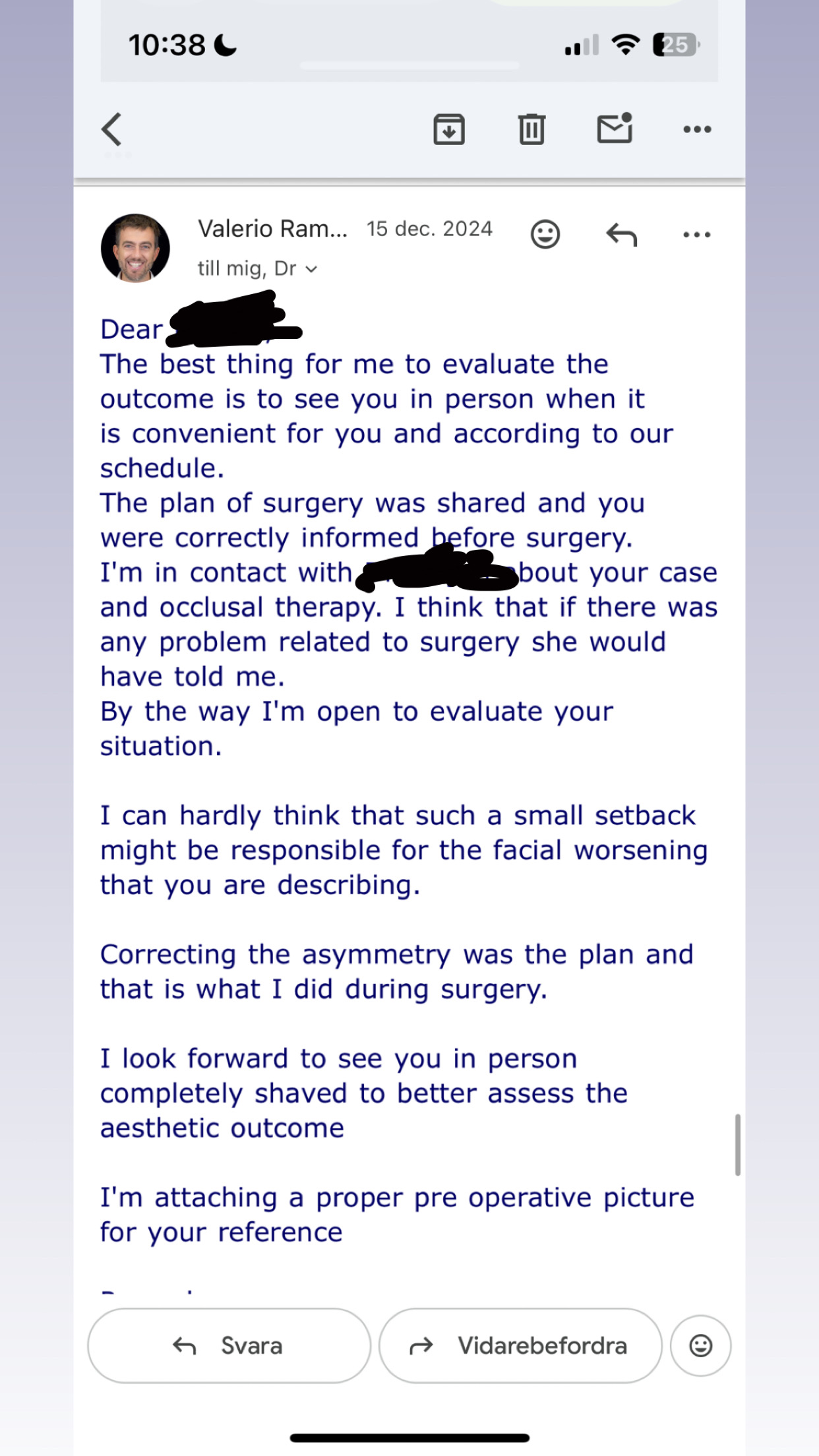Forward the email with Vidarebefordra
The width and height of the screenshot is (819, 1456).
(x=520, y=1345)
